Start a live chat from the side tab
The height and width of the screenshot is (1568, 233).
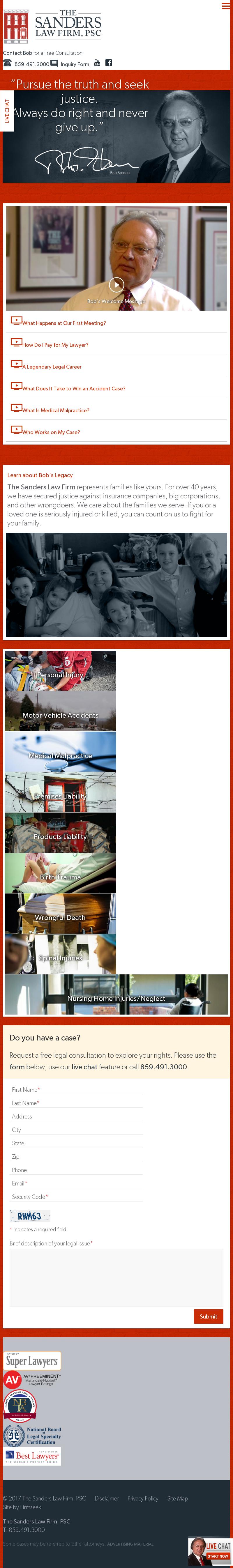click(x=7, y=111)
